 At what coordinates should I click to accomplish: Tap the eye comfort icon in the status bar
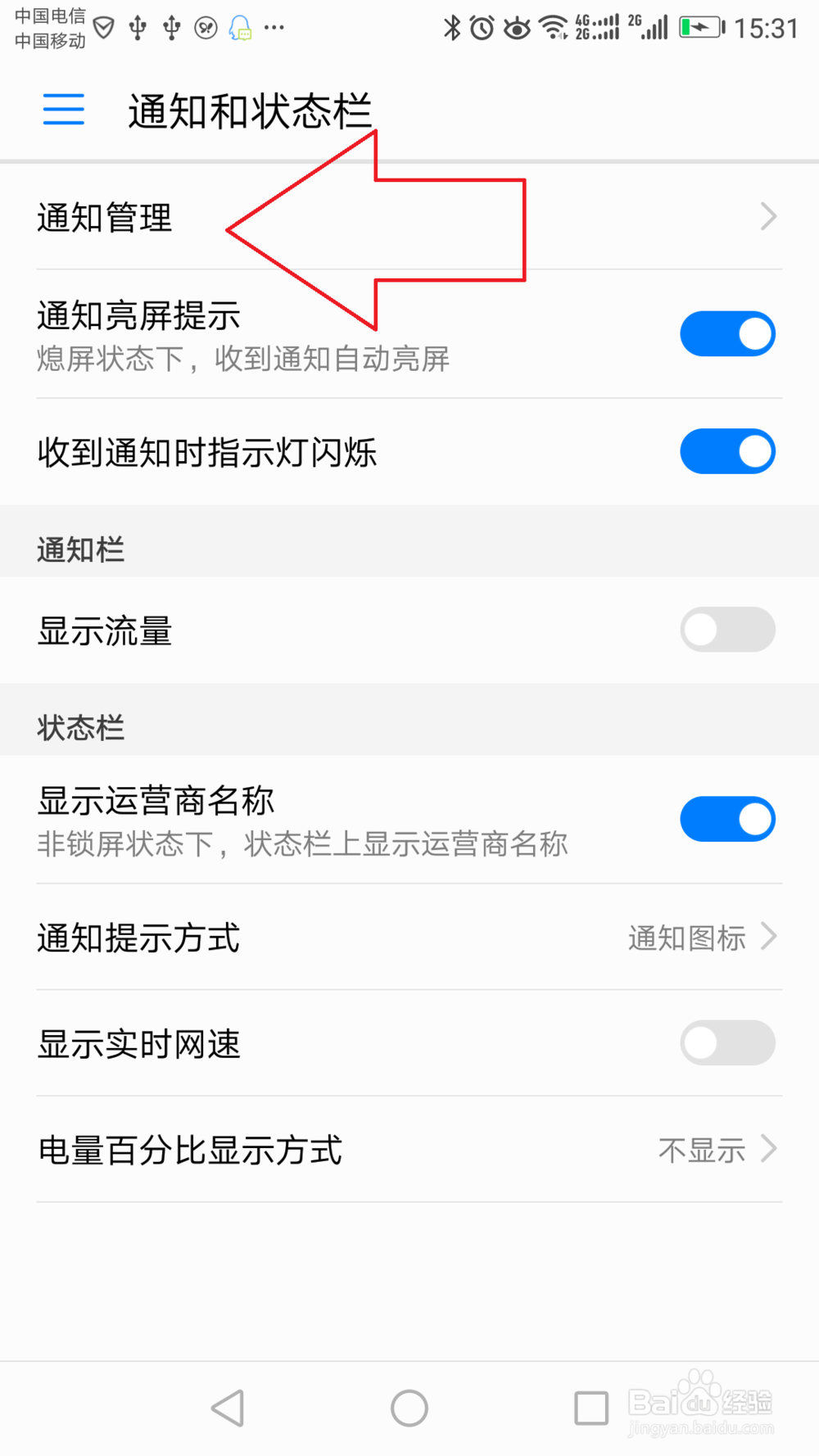517,27
